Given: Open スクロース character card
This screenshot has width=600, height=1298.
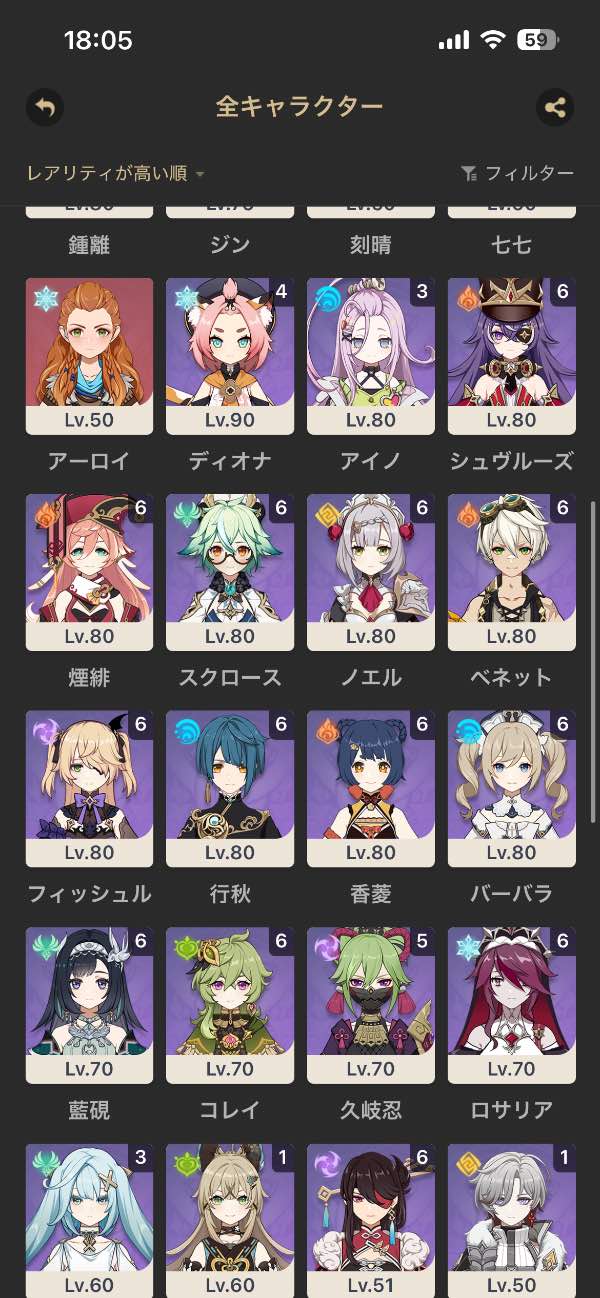Looking at the screenshot, I should point(230,571).
